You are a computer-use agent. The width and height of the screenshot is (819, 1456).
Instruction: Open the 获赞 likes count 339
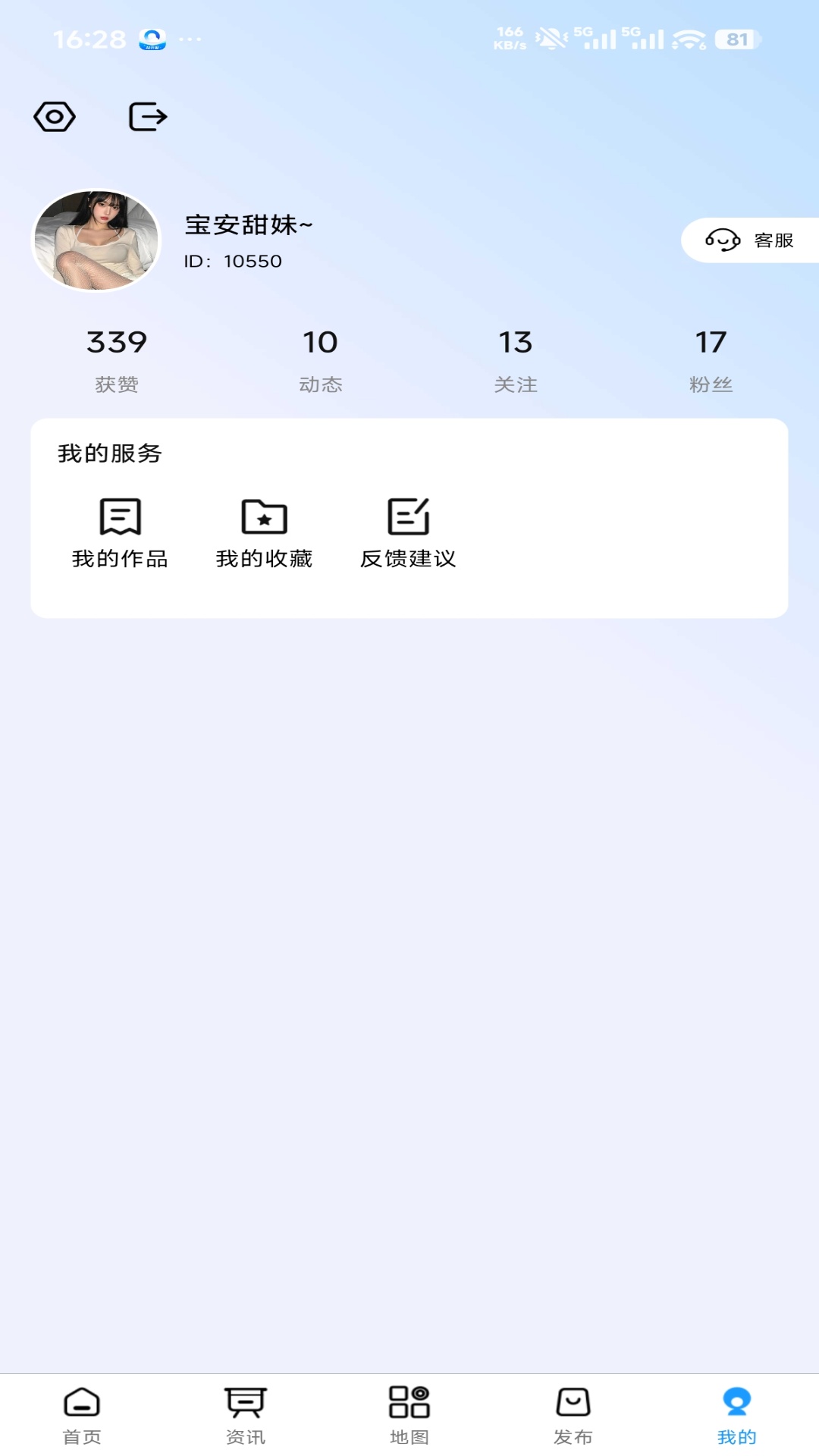point(116,356)
